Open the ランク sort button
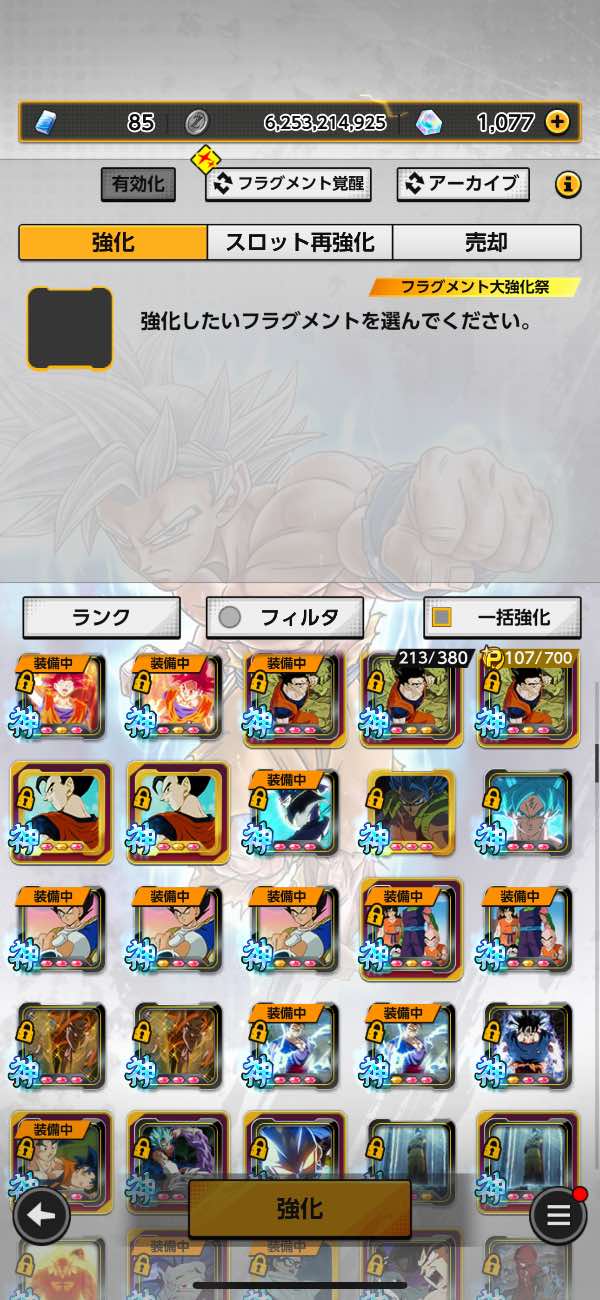600x1300 pixels. [101, 618]
